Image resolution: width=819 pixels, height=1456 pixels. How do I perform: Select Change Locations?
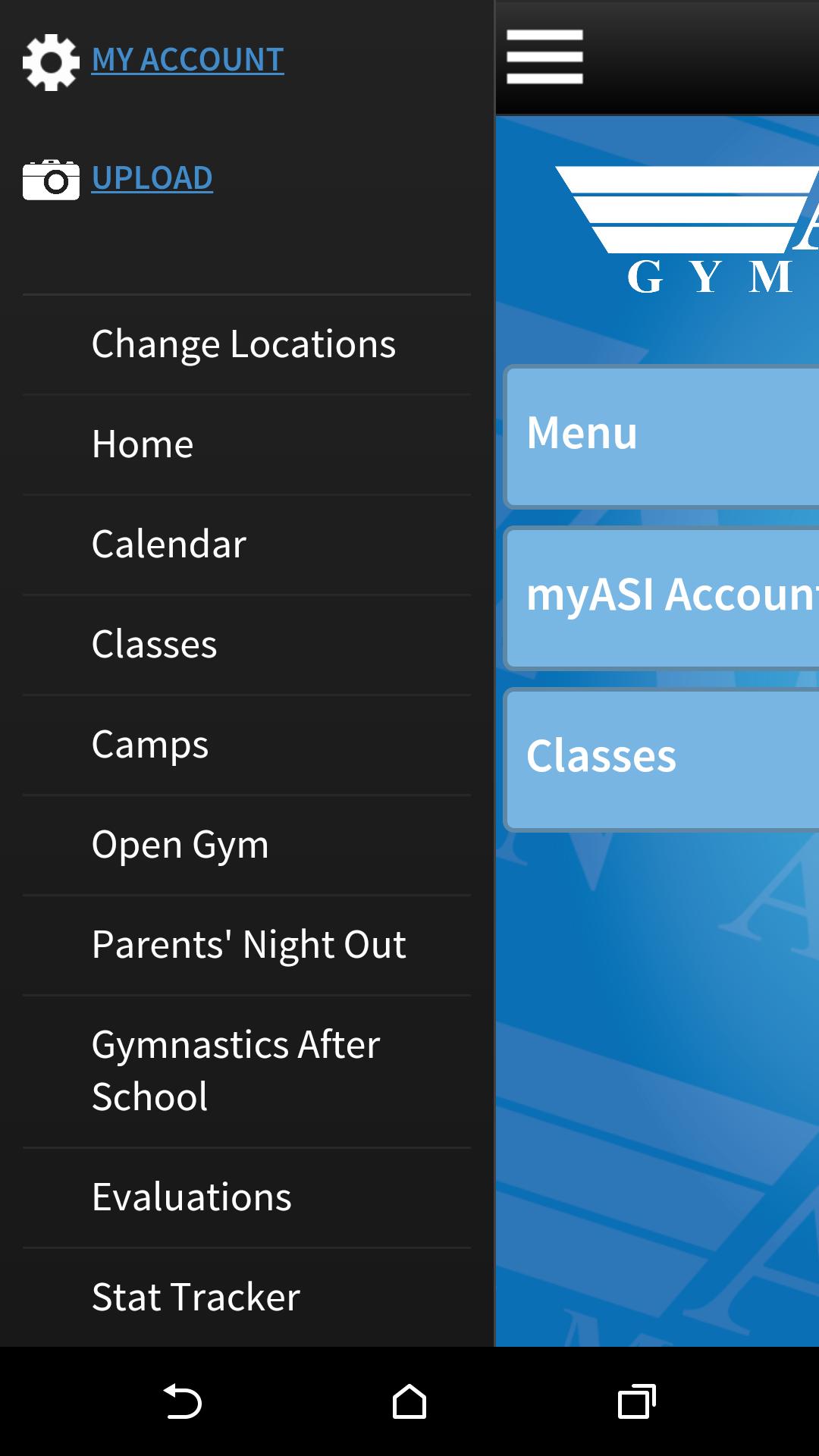243,344
